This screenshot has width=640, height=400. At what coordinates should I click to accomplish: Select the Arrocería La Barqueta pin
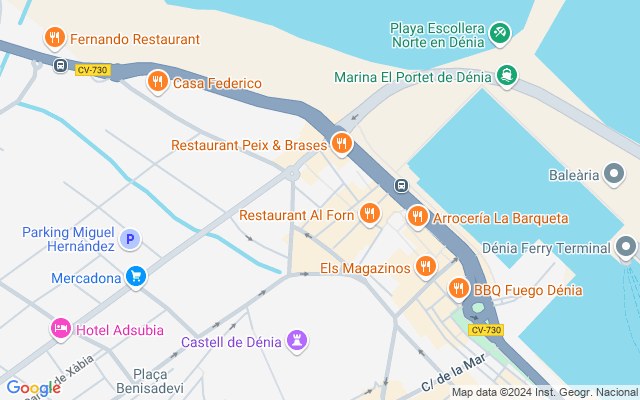point(418,217)
